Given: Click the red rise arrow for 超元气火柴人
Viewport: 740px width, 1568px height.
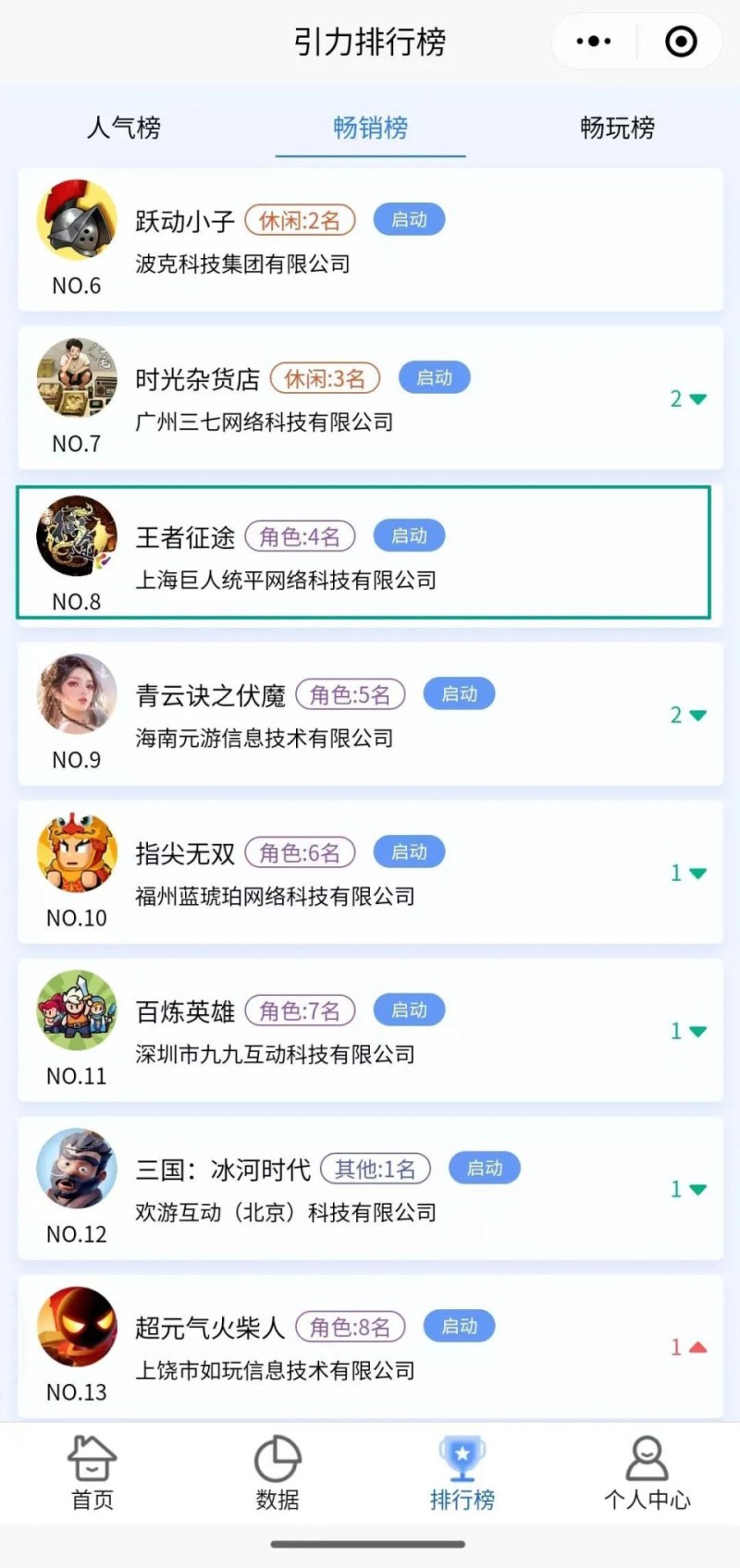Looking at the screenshot, I should (x=688, y=1348).
